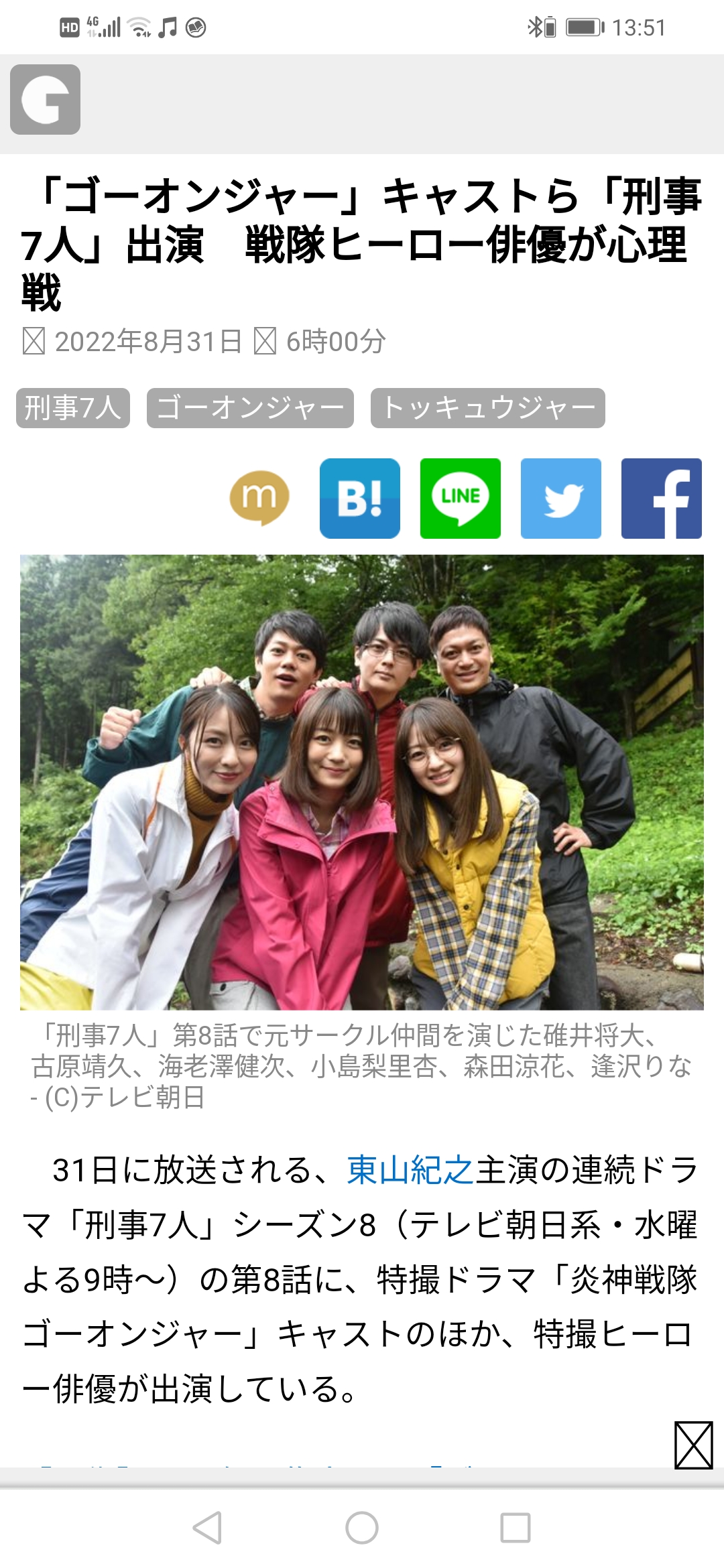Enlarge the cast photo of 刑事7人
The image size is (724, 1568).
362,782
